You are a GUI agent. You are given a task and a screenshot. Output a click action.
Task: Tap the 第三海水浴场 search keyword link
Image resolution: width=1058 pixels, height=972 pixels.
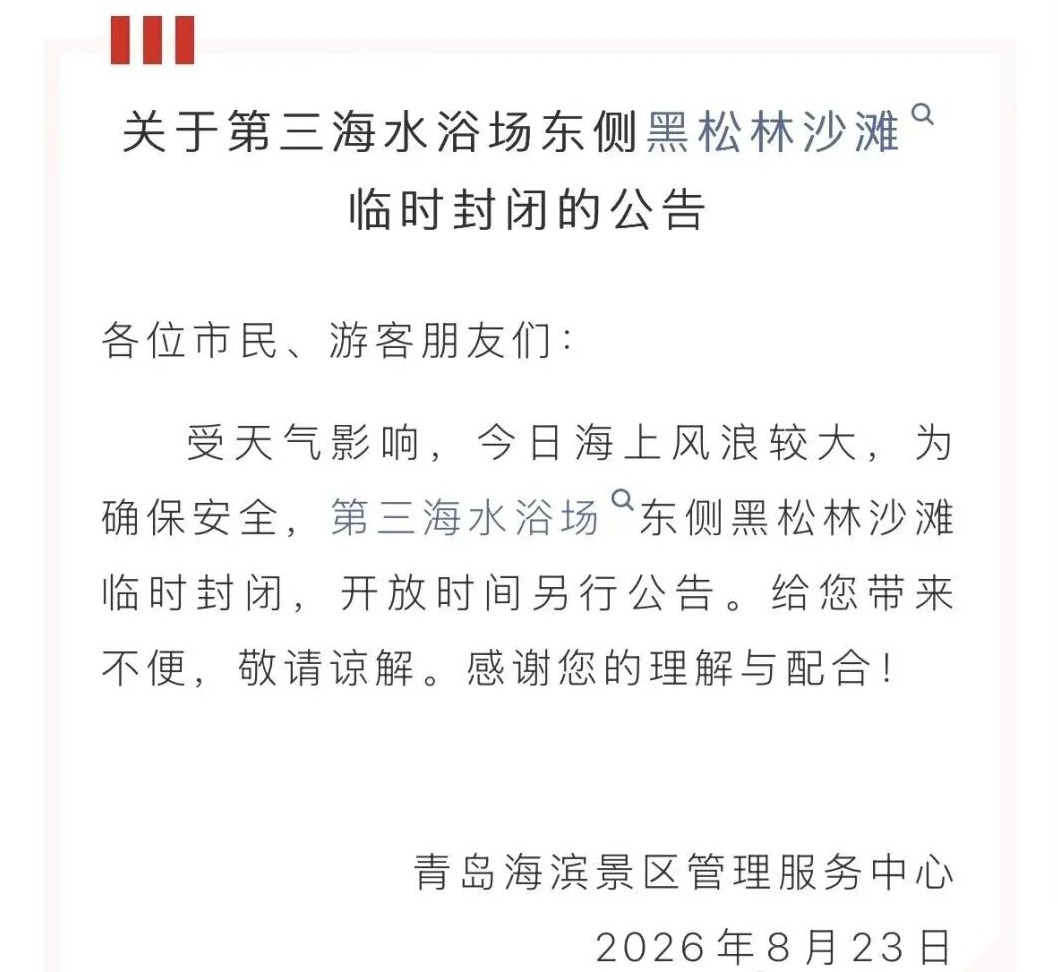pos(482,516)
